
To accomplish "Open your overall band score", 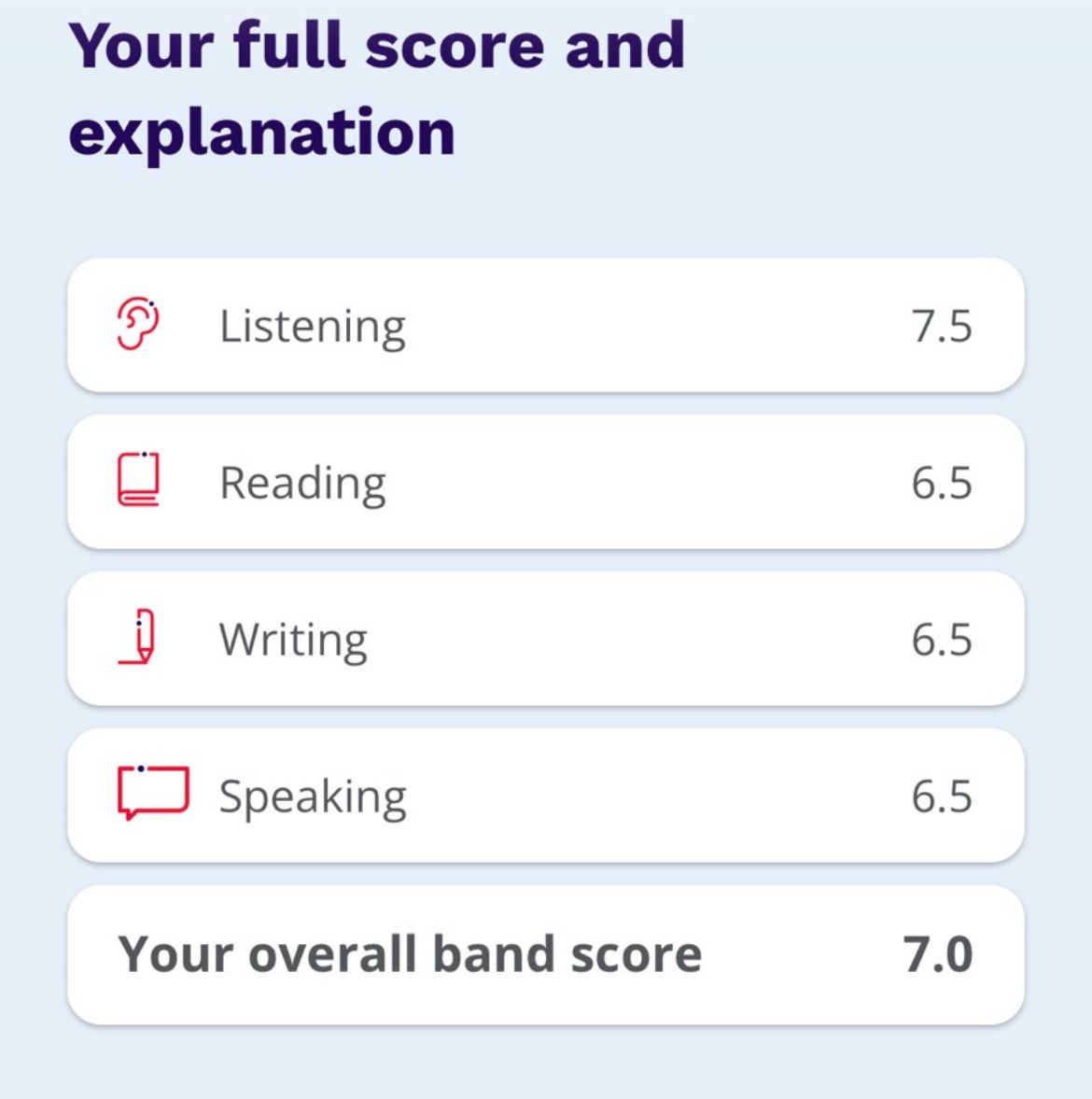I will (545, 954).
